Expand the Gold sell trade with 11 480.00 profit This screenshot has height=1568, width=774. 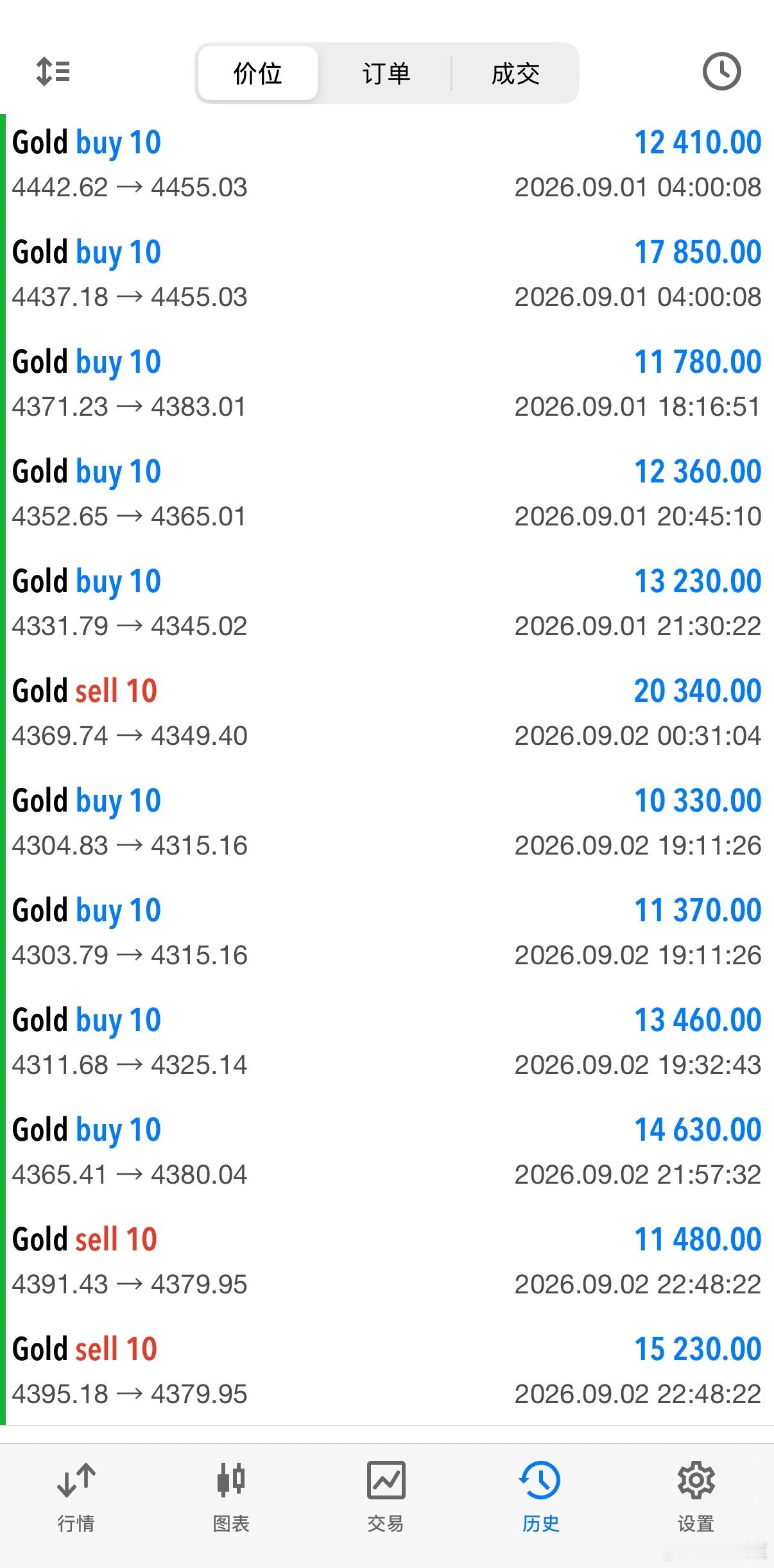pos(387,1261)
